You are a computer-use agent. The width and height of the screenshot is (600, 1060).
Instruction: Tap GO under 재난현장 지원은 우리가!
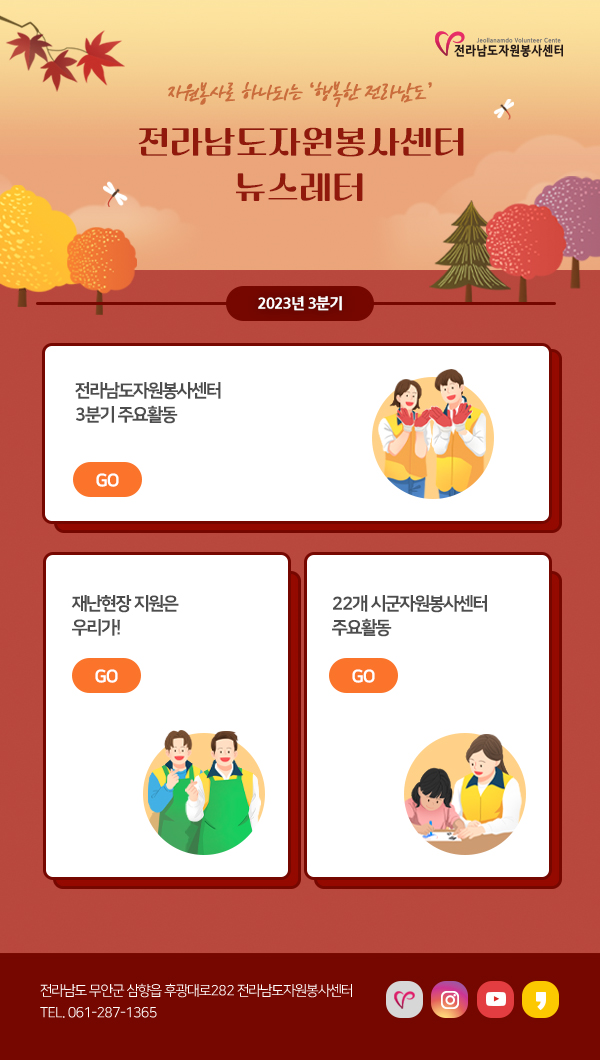106,676
